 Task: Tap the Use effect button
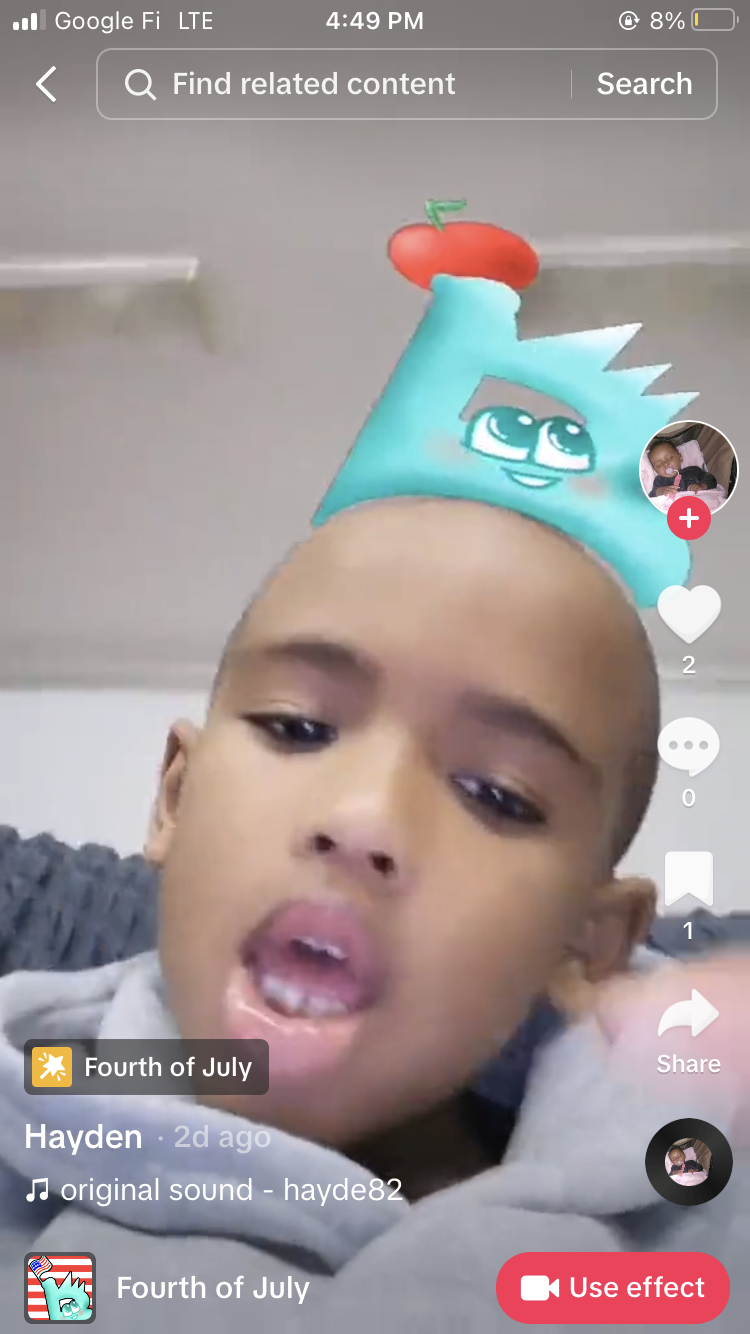pyautogui.click(x=613, y=1287)
